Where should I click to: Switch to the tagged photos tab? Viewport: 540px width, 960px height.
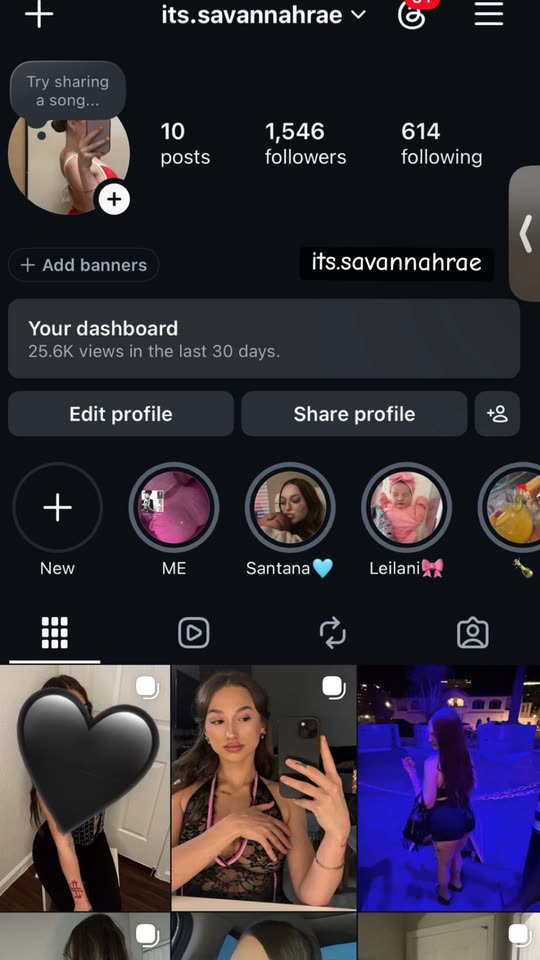click(x=473, y=633)
